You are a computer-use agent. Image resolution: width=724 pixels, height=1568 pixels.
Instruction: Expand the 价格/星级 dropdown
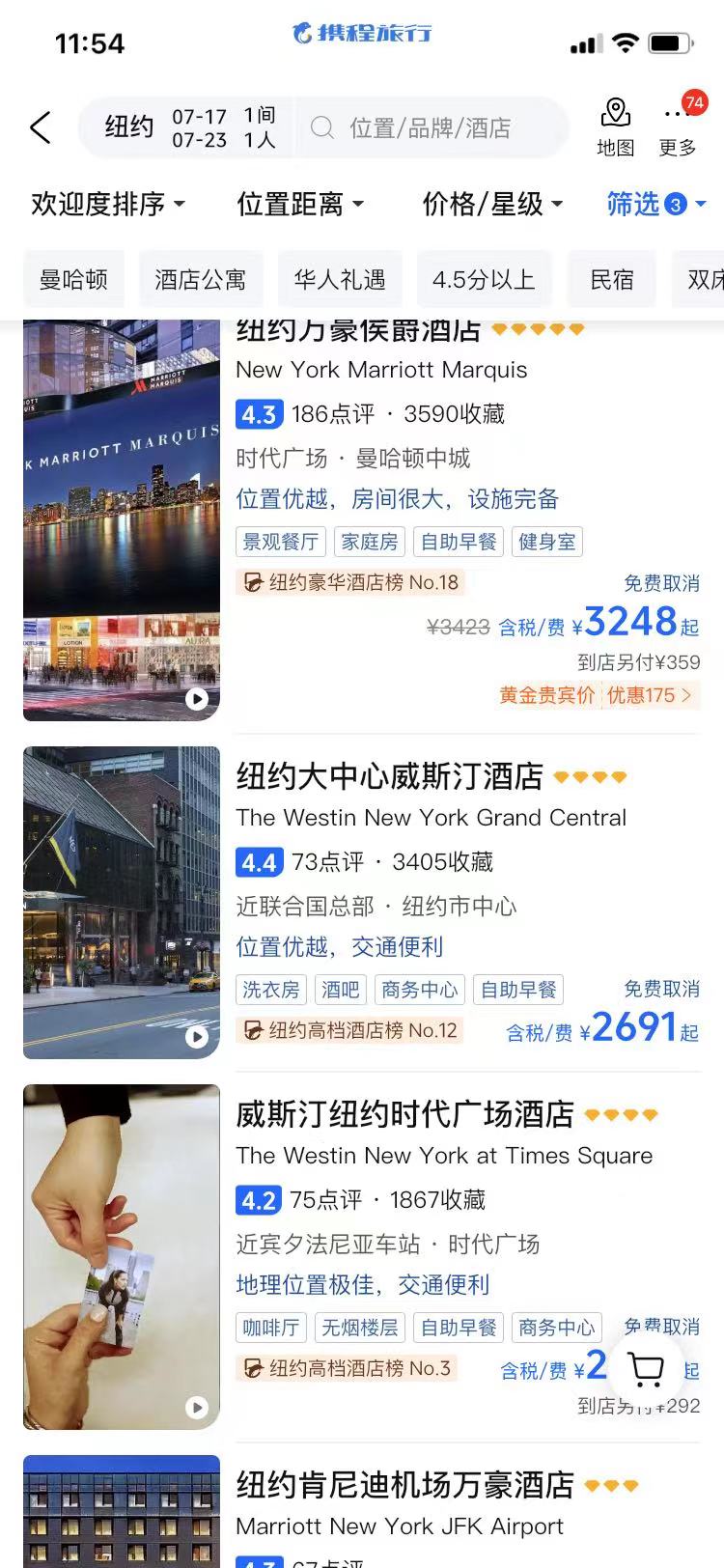point(492,204)
